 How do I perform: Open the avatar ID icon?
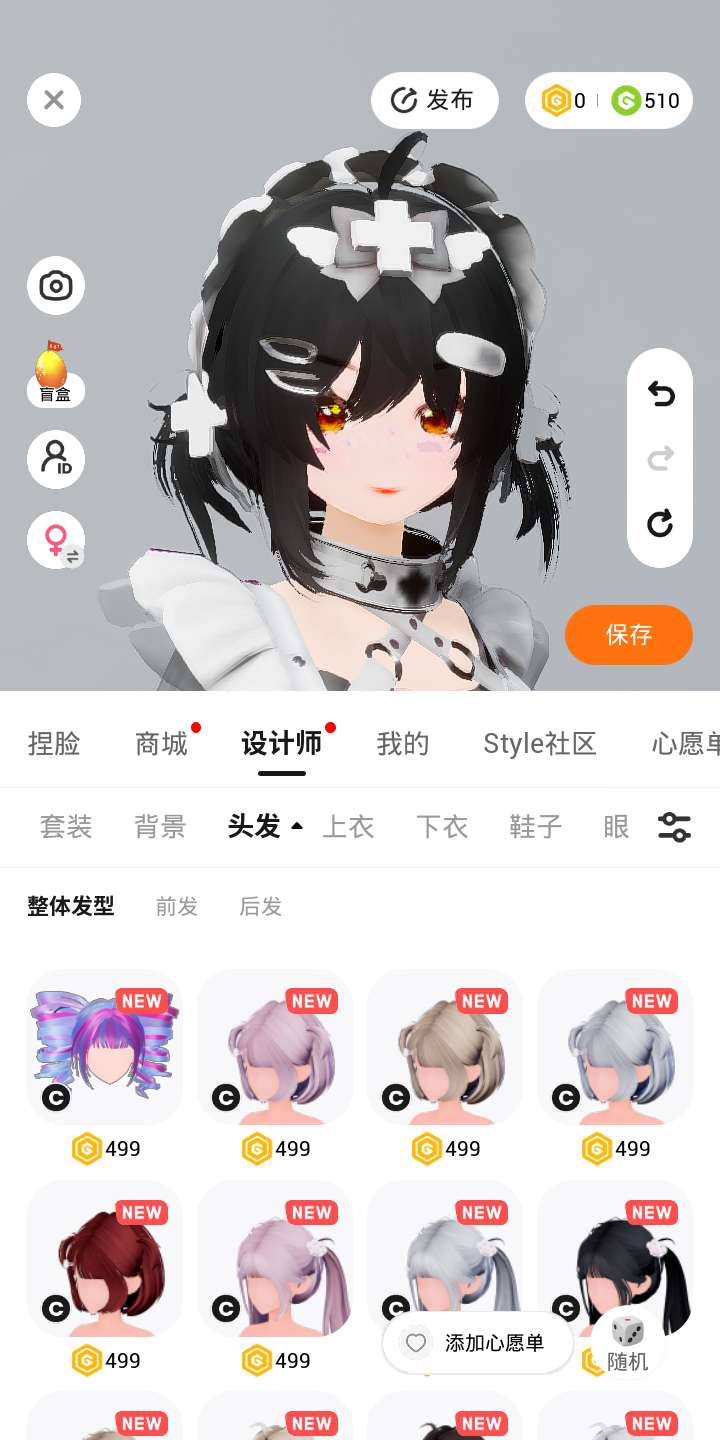click(x=56, y=460)
